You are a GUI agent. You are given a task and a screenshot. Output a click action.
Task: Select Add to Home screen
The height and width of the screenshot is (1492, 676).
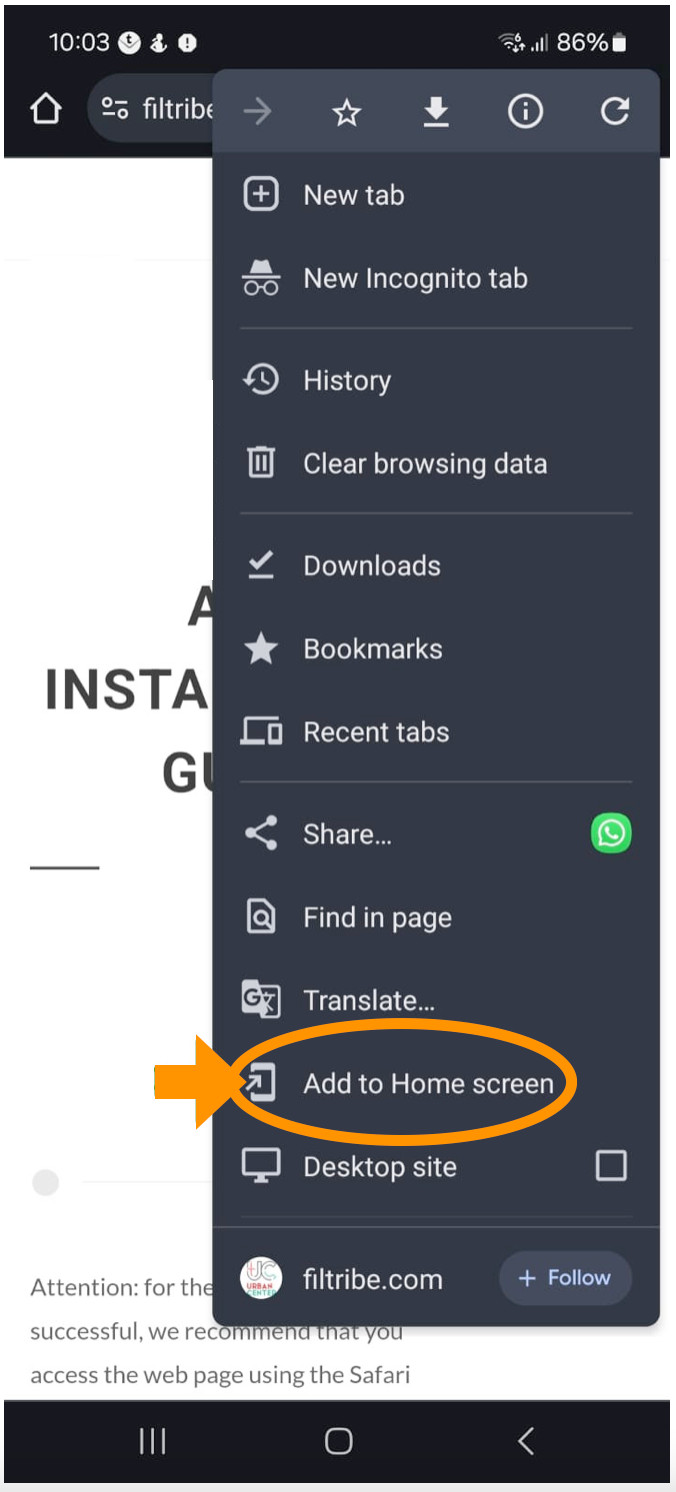pos(427,1084)
